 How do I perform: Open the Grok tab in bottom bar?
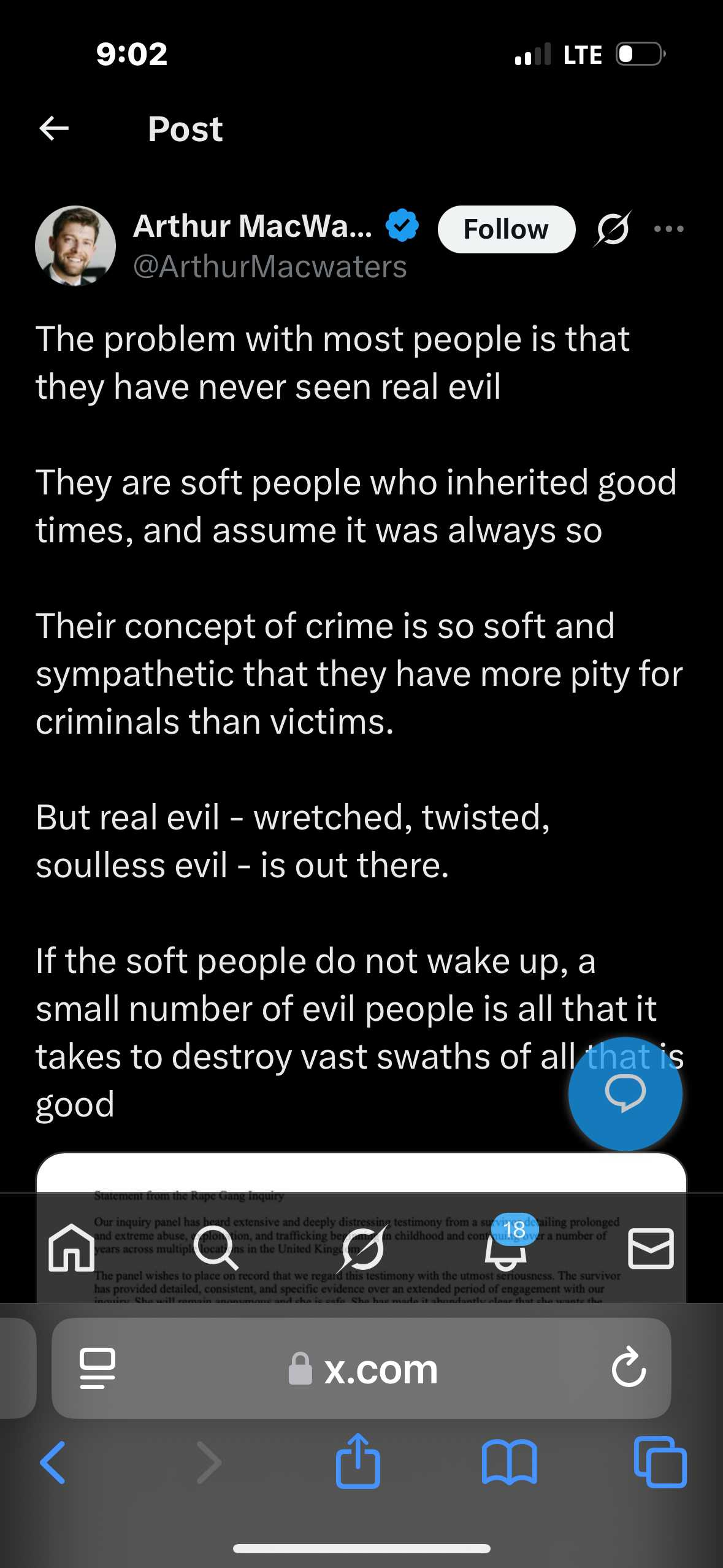tap(362, 1248)
